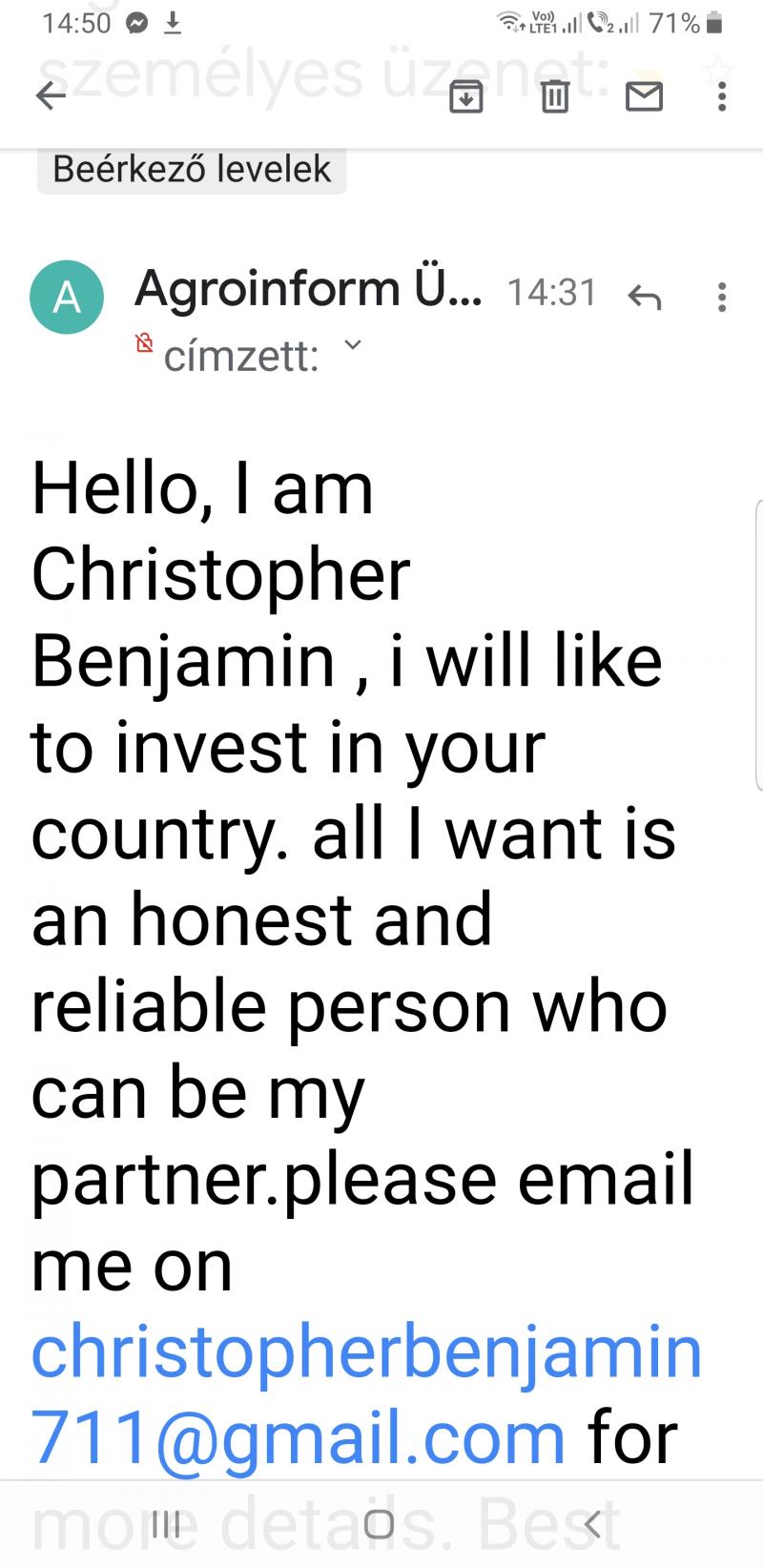Image resolution: width=763 pixels, height=1568 pixels.
Task: Mark the email as unread
Action: [x=644, y=95]
